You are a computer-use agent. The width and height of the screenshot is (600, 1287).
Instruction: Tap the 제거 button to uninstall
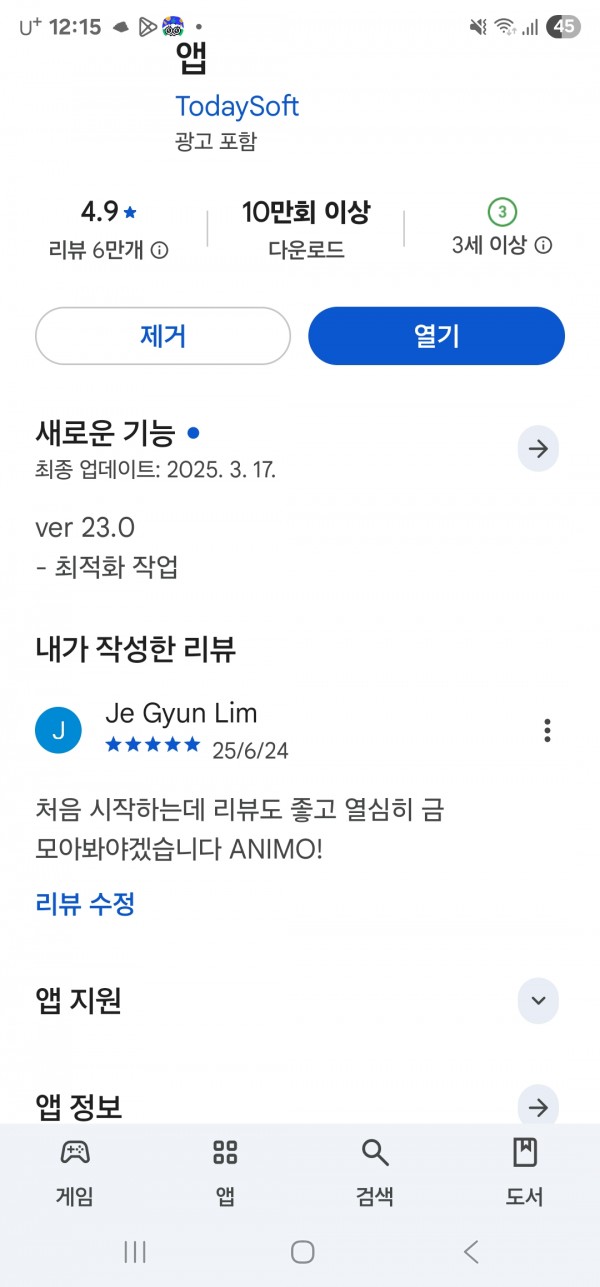163,336
